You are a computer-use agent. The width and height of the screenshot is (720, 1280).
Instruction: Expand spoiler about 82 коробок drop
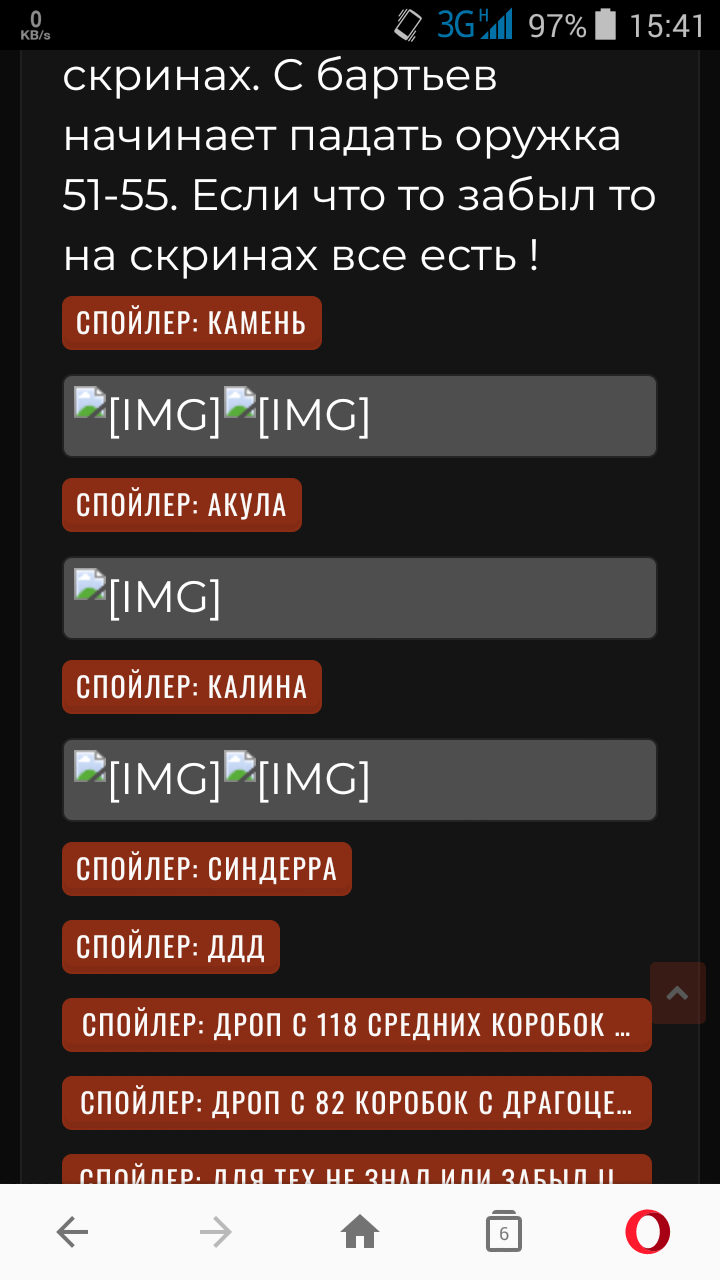pos(357,1103)
